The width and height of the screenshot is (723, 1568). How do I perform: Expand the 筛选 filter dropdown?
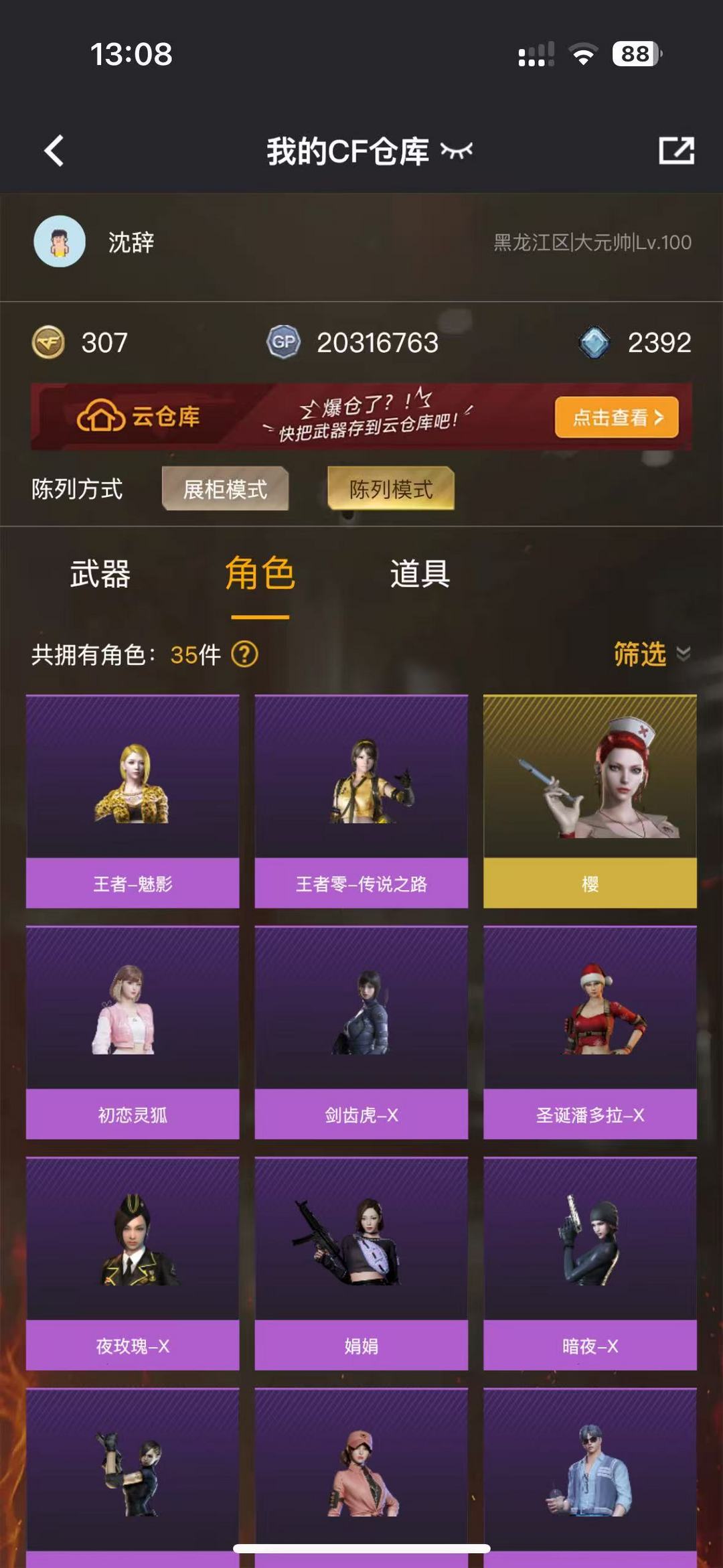pos(652,654)
